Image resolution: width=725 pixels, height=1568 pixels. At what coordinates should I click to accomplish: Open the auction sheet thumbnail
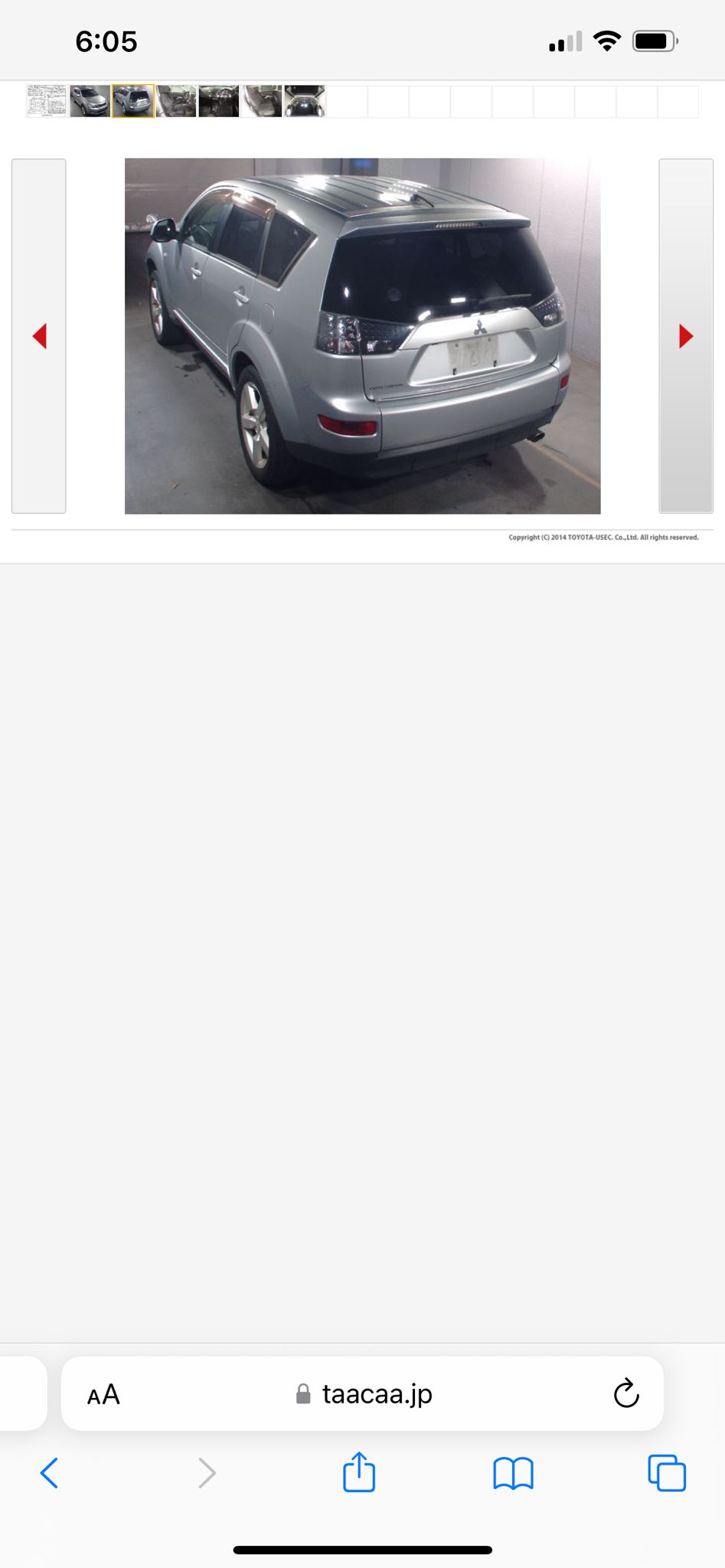click(x=47, y=101)
